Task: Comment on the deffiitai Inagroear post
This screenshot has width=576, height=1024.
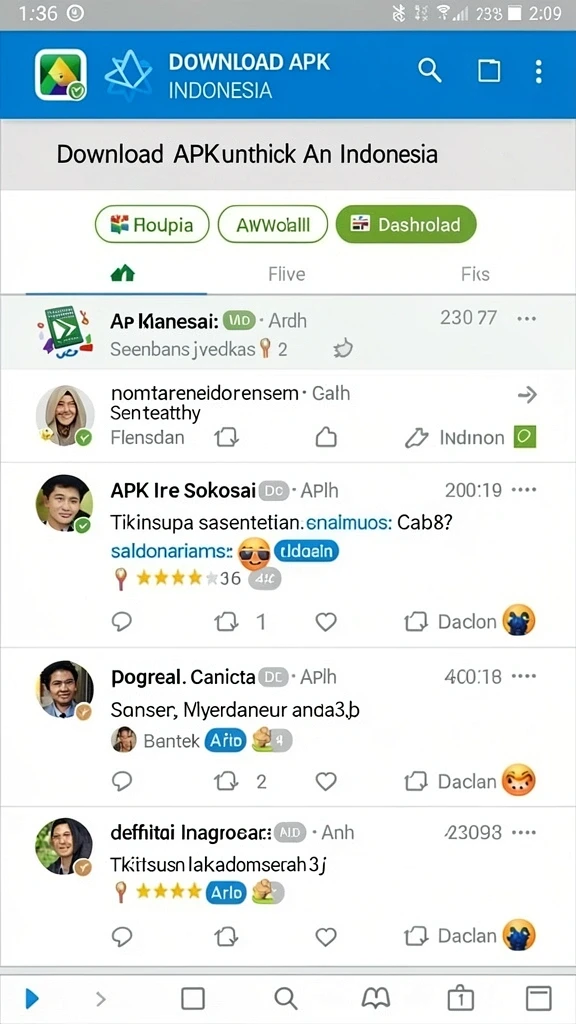Action: (x=121, y=936)
